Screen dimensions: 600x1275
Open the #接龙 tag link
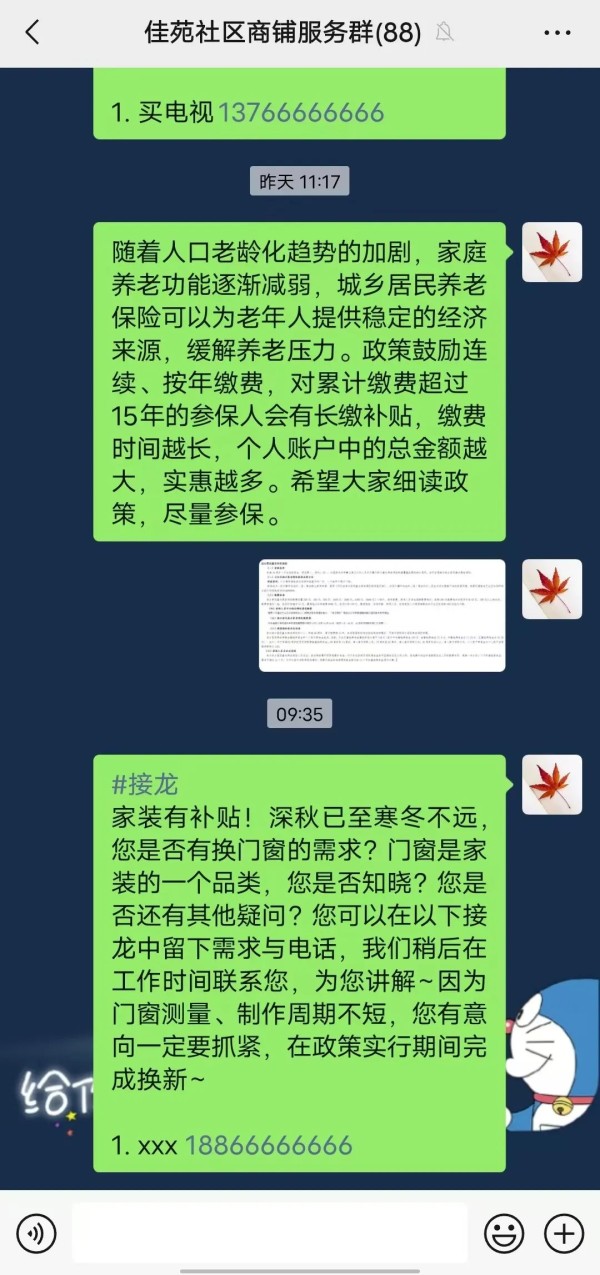(x=145, y=784)
